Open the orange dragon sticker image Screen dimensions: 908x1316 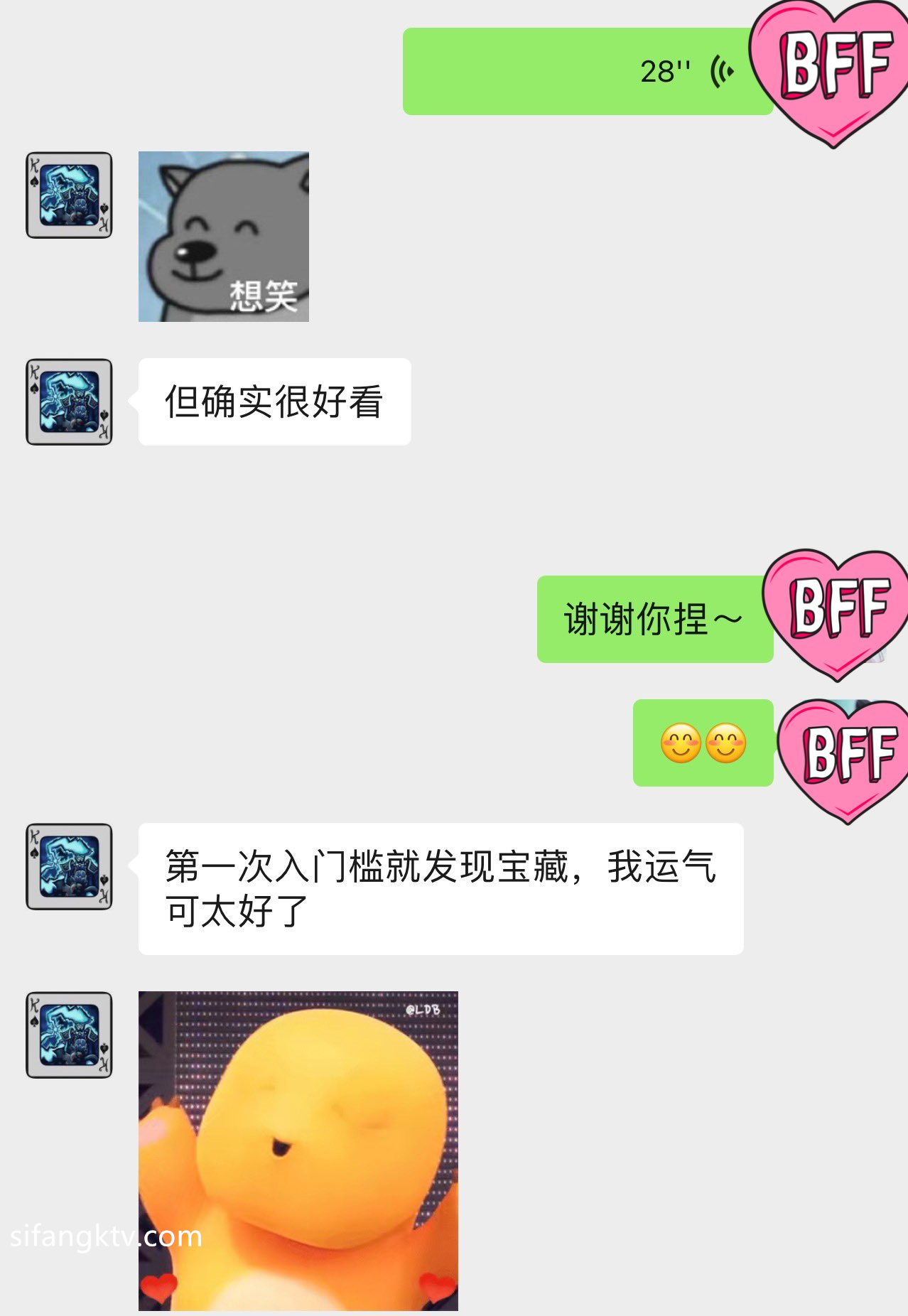pyautogui.click(x=298, y=1150)
